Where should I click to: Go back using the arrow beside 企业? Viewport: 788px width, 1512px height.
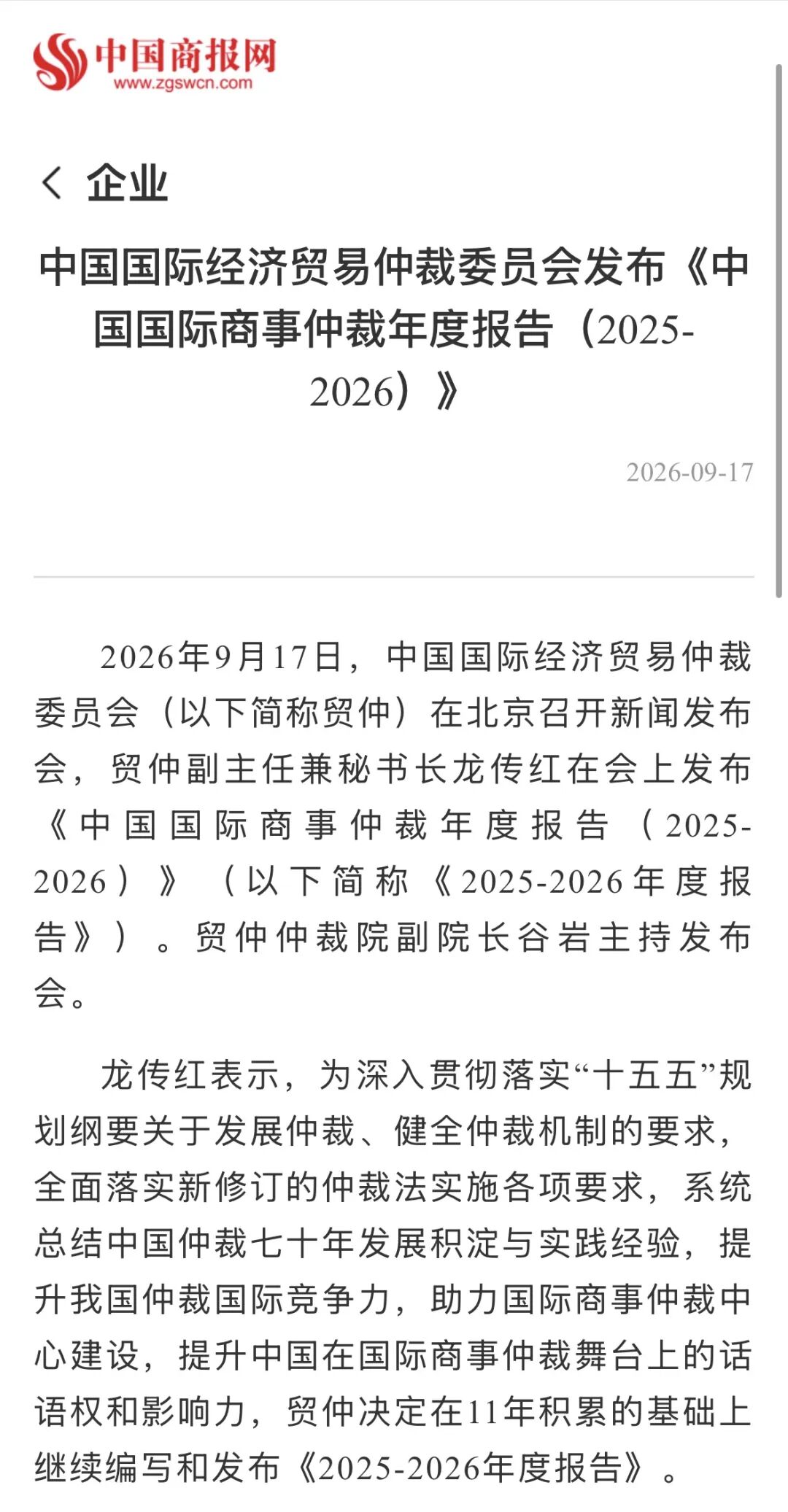coord(52,182)
